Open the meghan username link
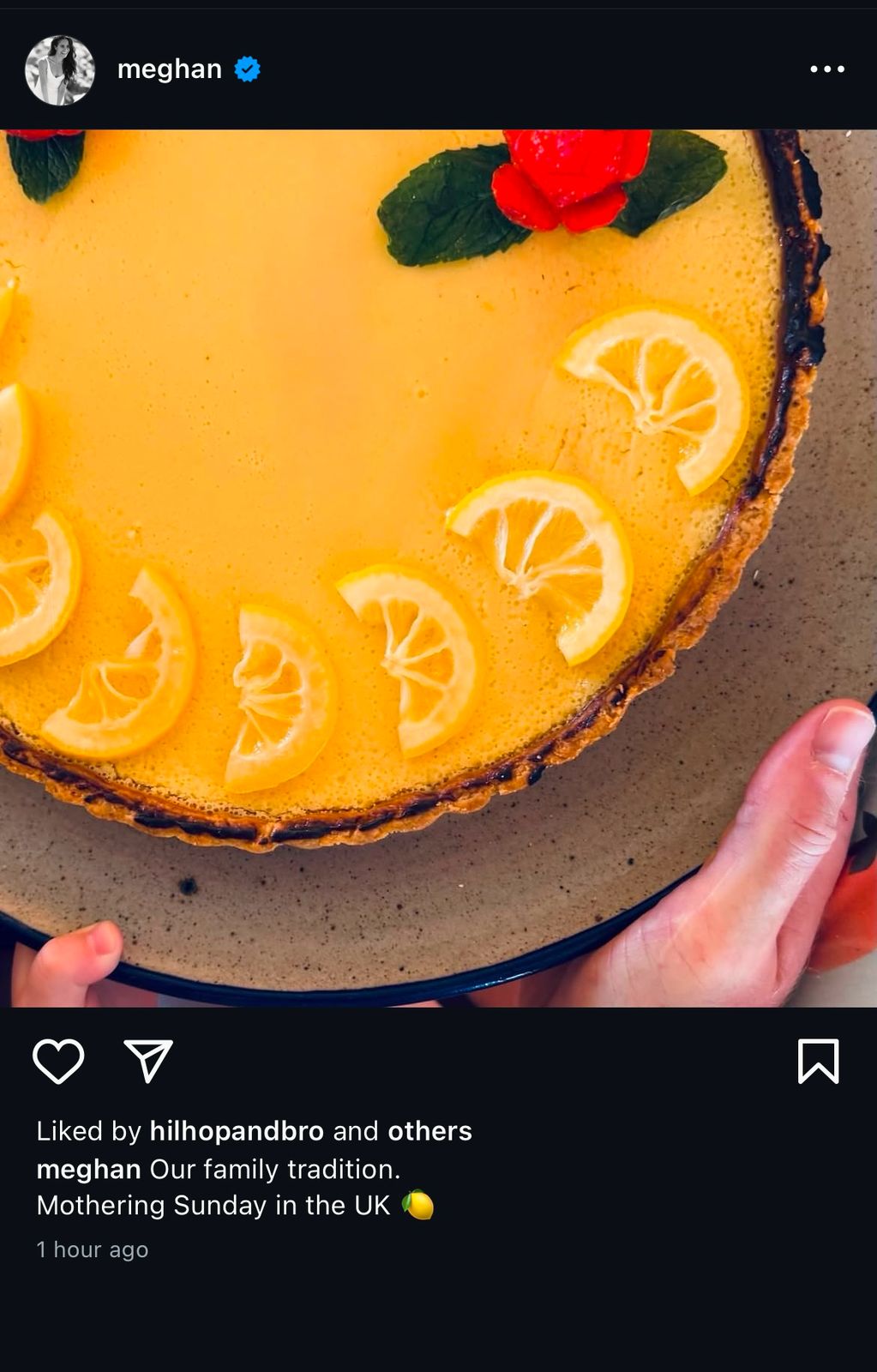Image resolution: width=877 pixels, height=1372 pixels. pyautogui.click(x=169, y=69)
